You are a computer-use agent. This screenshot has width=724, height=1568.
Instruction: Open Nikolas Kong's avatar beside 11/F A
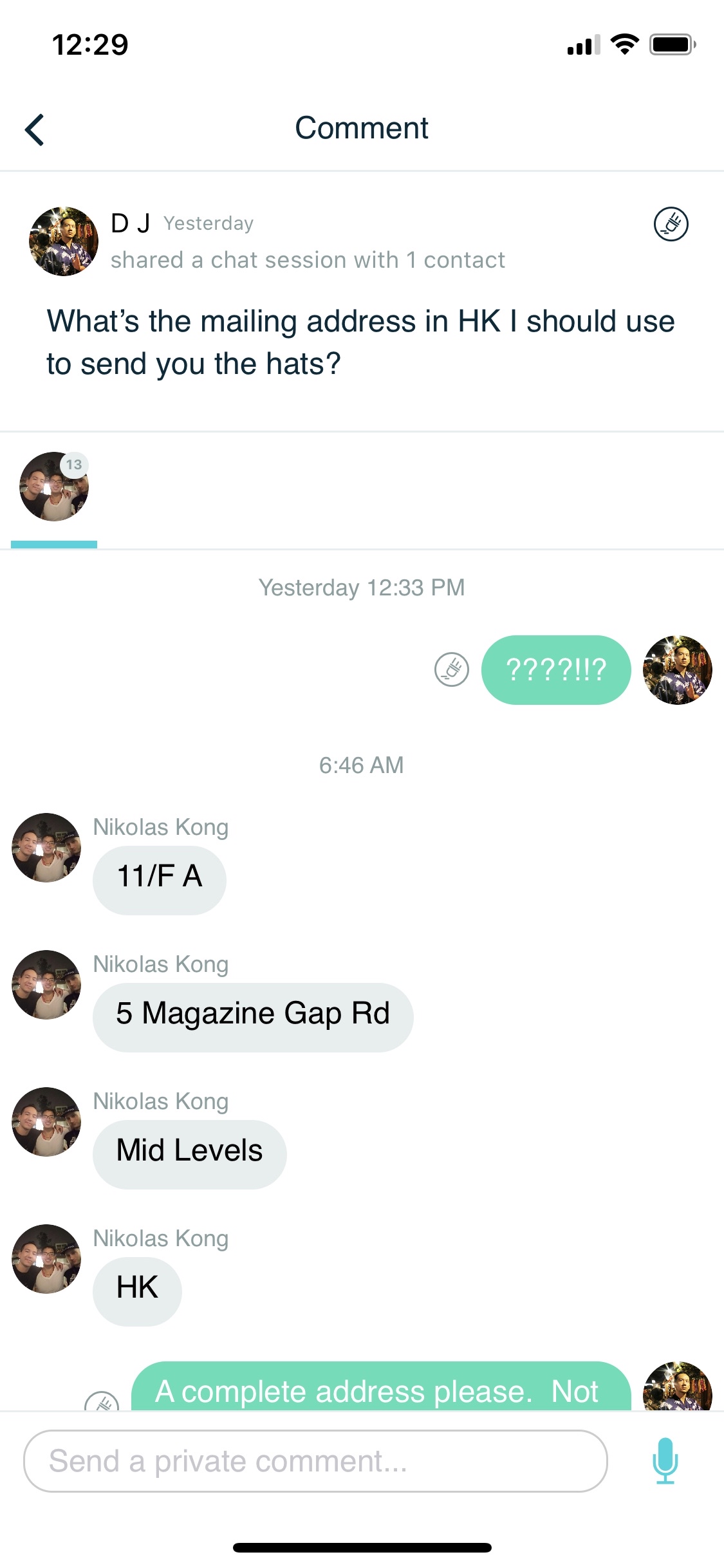pyautogui.click(x=46, y=847)
